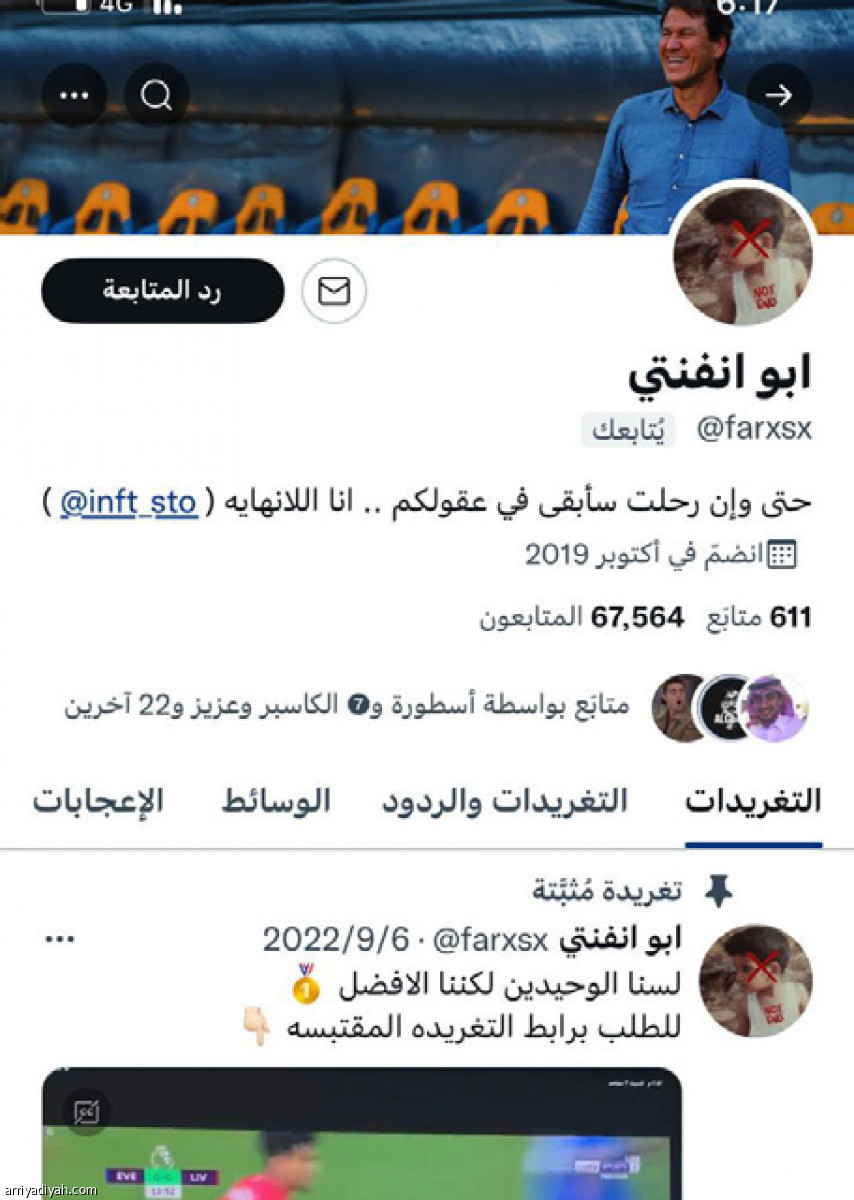Image resolution: width=854 pixels, height=1200 pixels.
Task: Search this profile's tweets
Action: 156,95
